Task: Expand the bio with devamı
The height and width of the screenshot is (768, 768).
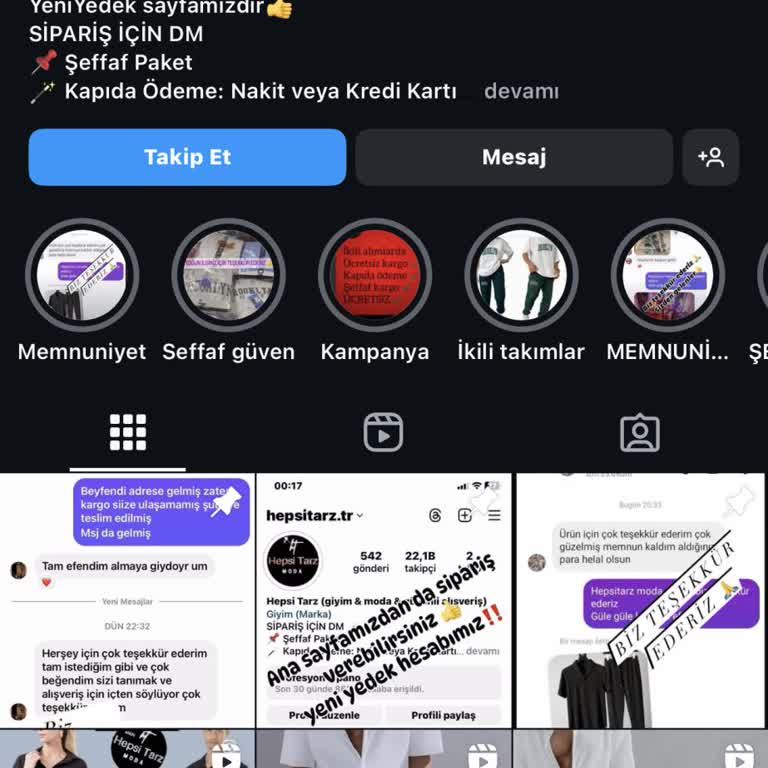Action: (x=521, y=91)
